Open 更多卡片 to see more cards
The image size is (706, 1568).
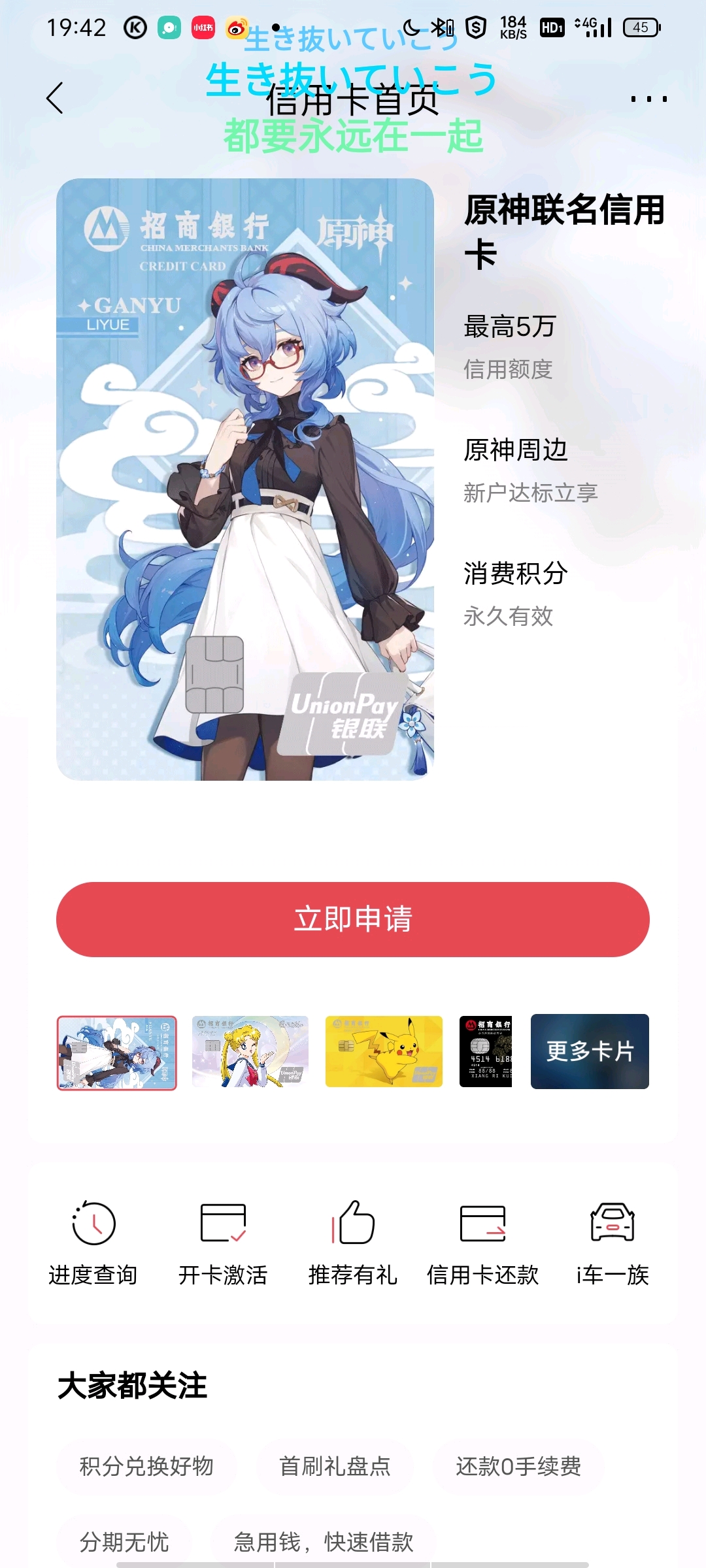point(590,1051)
